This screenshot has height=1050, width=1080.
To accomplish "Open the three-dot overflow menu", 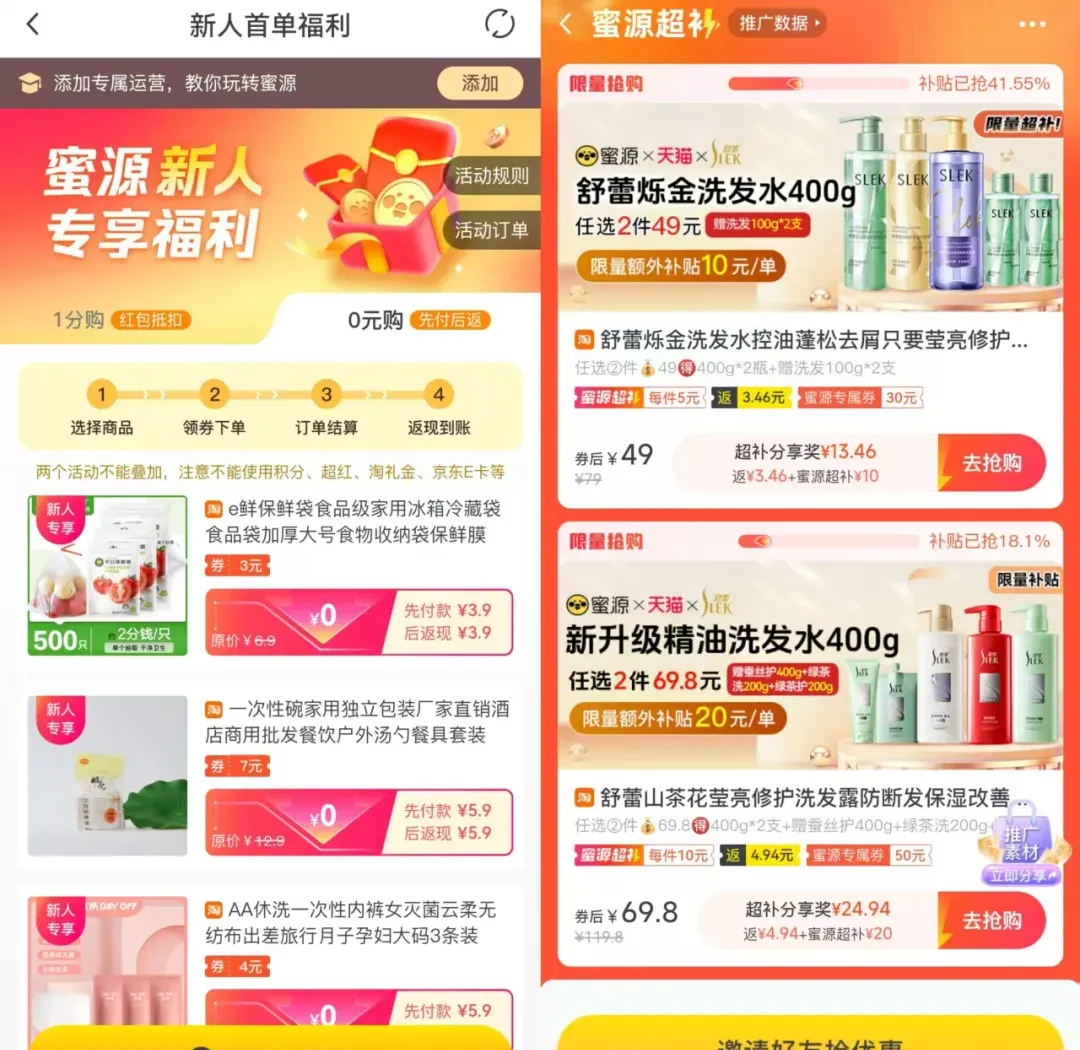I will 1032,24.
